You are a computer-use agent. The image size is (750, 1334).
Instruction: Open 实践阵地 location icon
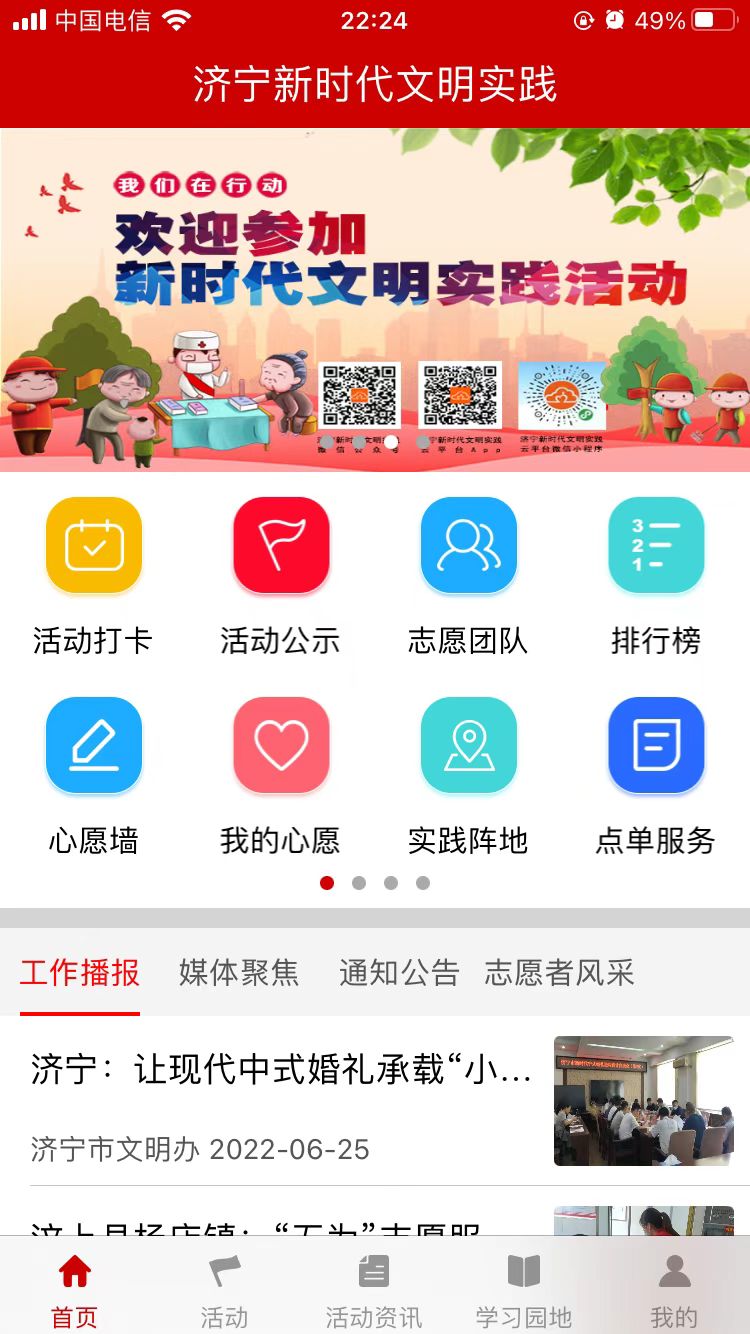(x=468, y=746)
